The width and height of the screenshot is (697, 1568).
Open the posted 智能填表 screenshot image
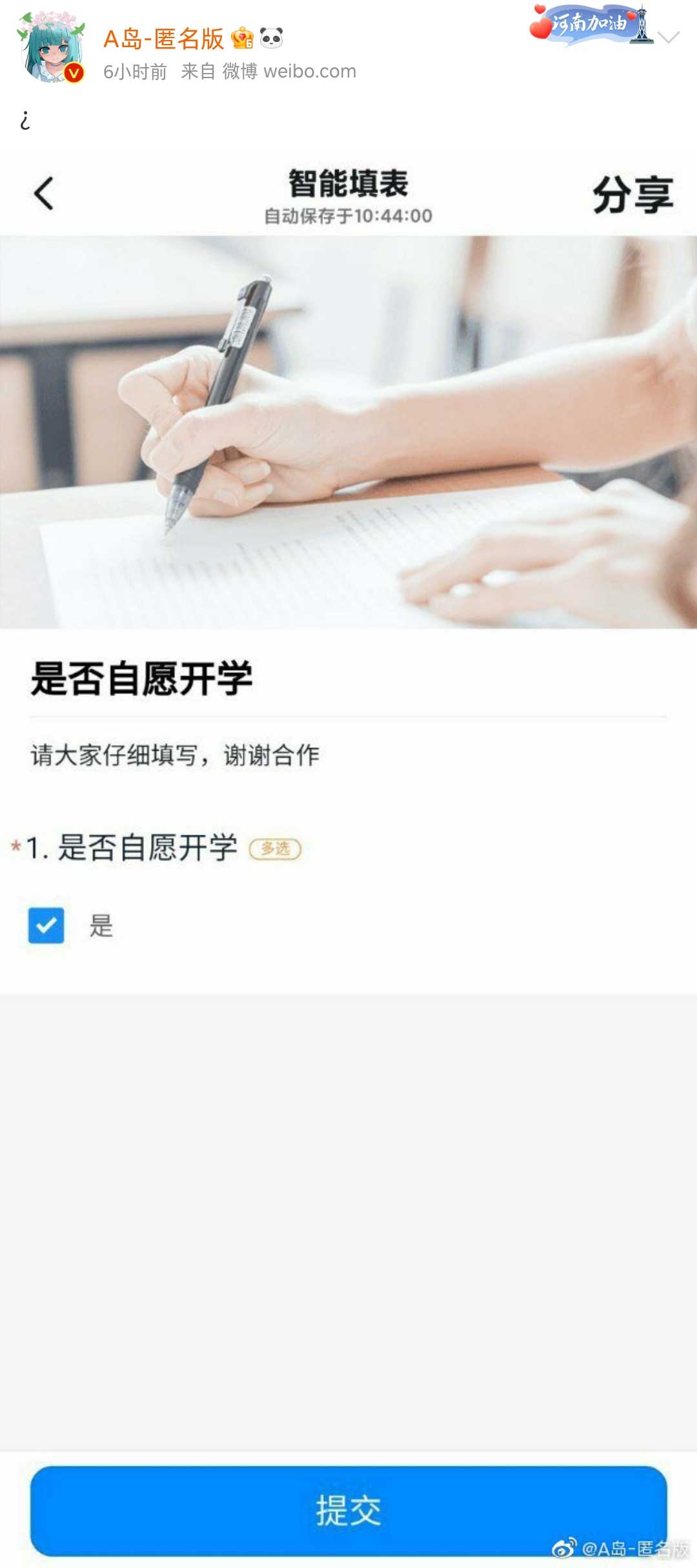[x=348, y=840]
